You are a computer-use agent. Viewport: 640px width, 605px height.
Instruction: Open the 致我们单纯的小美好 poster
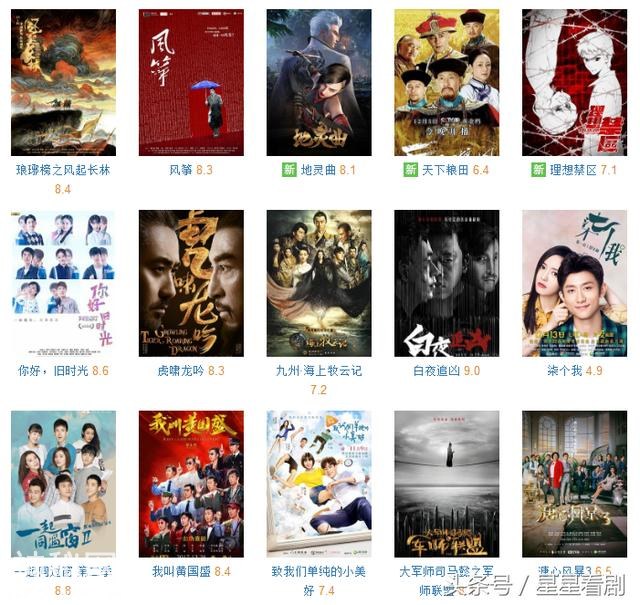pos(319,484)
